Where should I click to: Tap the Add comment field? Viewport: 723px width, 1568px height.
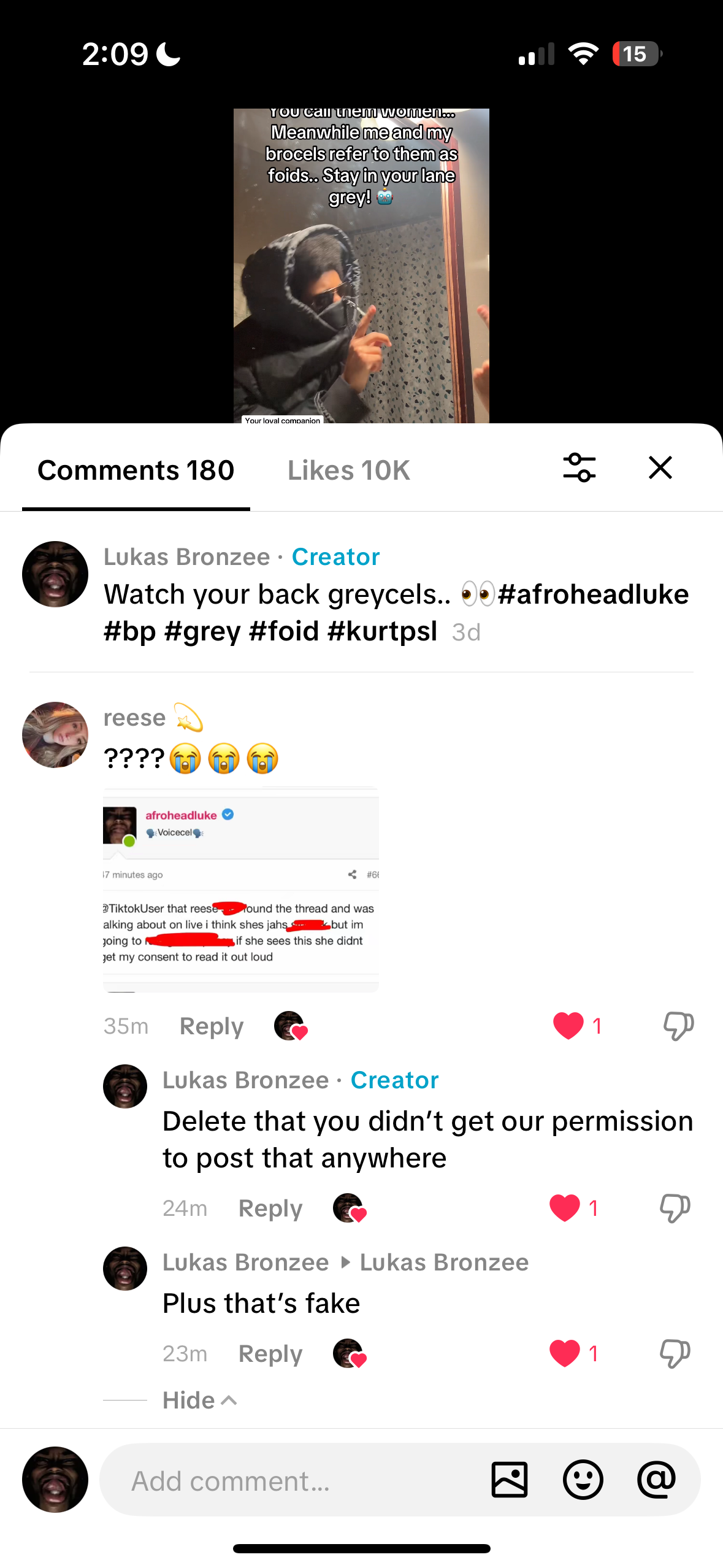click(294, 1480)
